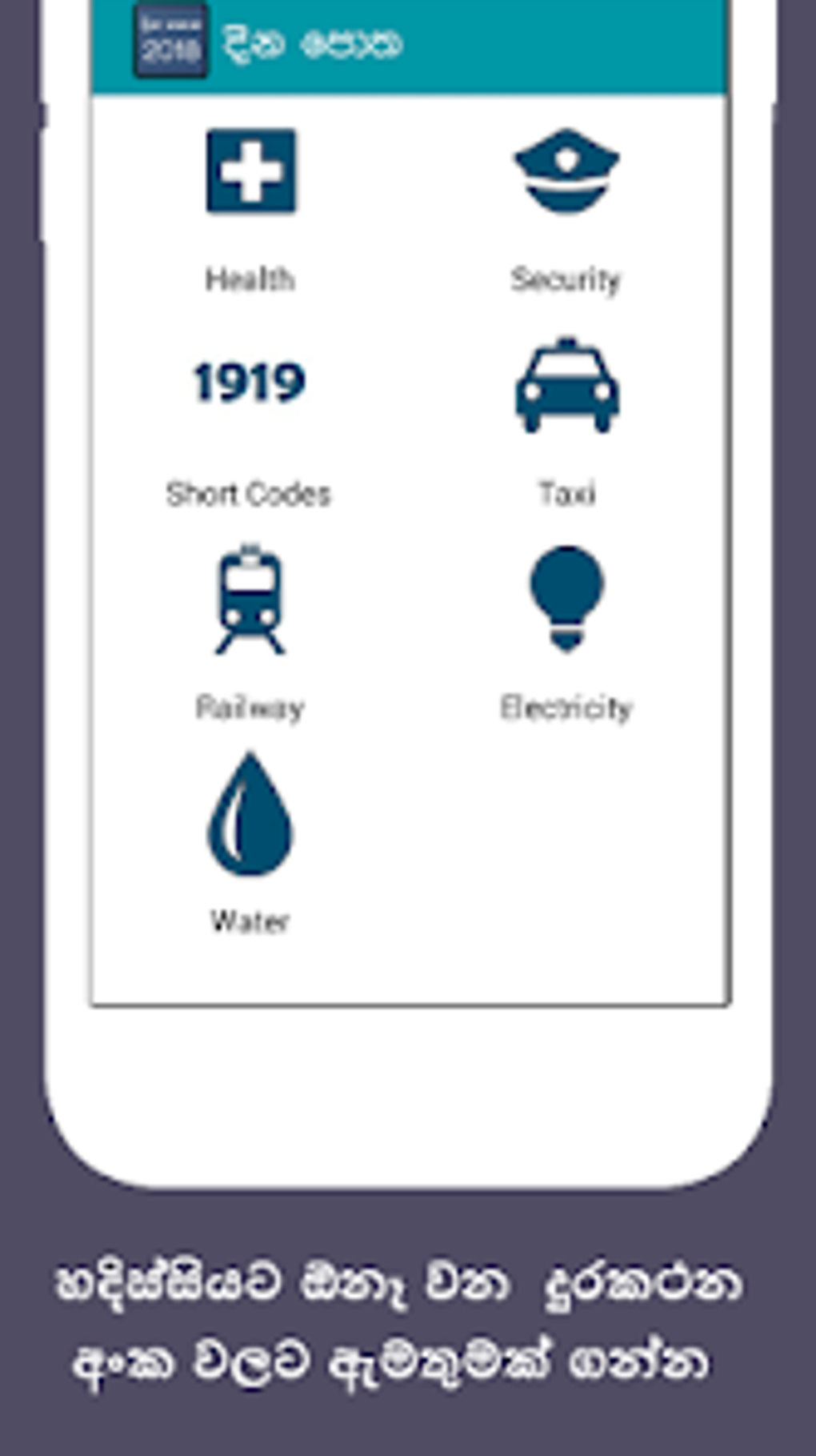Viewport: 816px width, 1456px height.
Task: Click the Health text label
Action: [250, 279]
